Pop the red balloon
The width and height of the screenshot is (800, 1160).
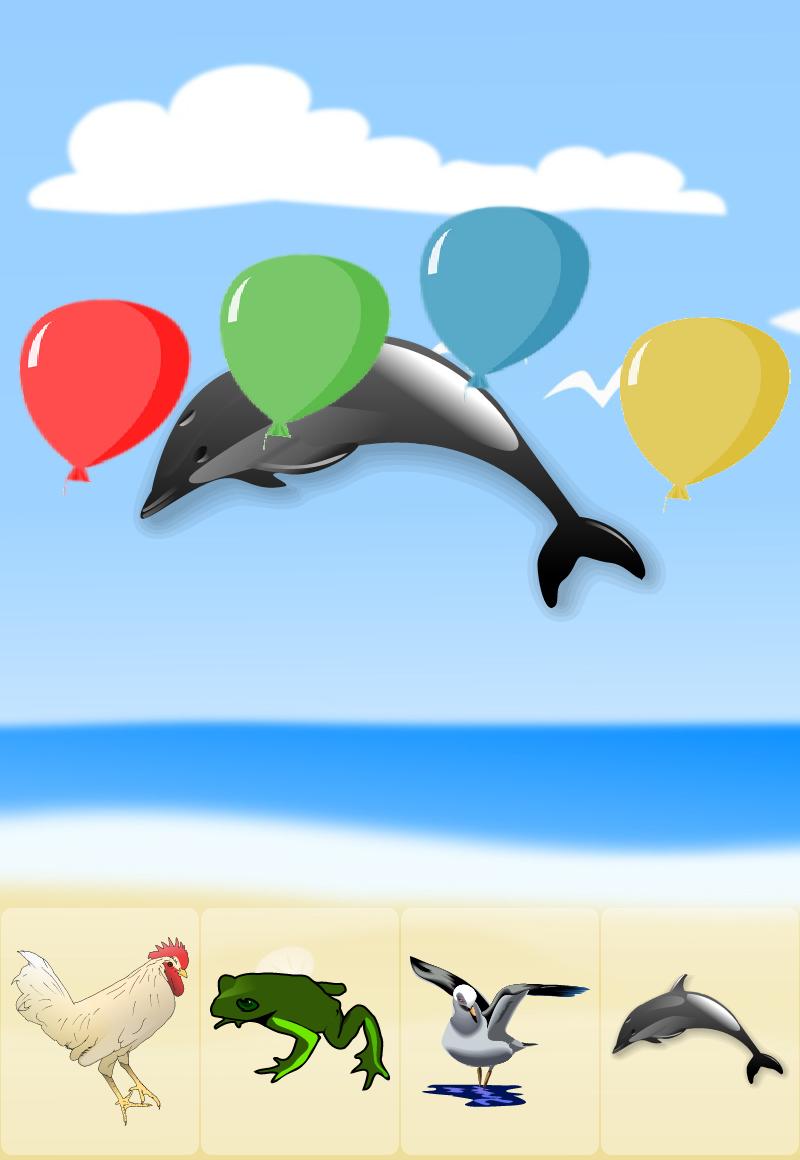tap(103, 378)
